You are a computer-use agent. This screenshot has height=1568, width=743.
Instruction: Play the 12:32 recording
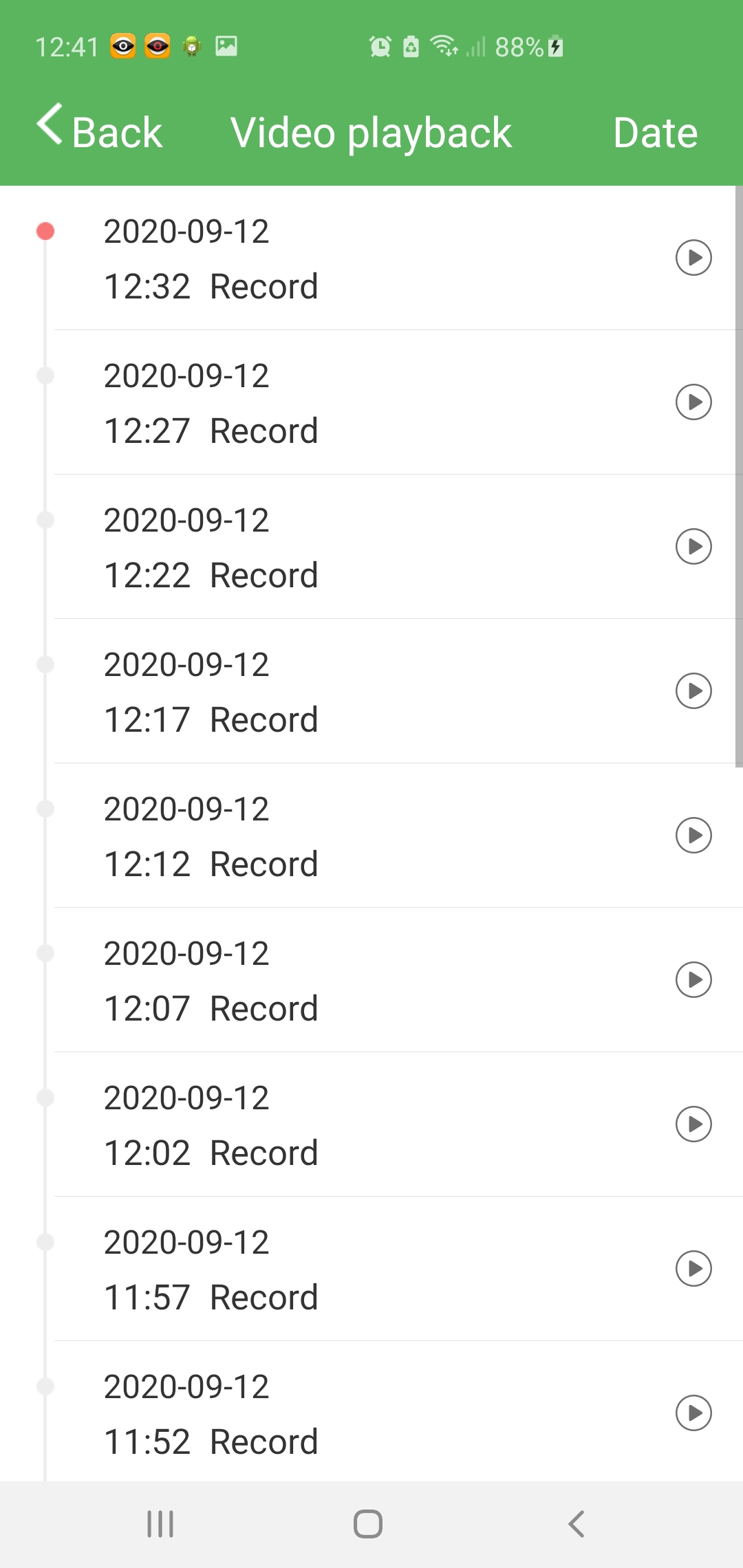coord(693,258)
